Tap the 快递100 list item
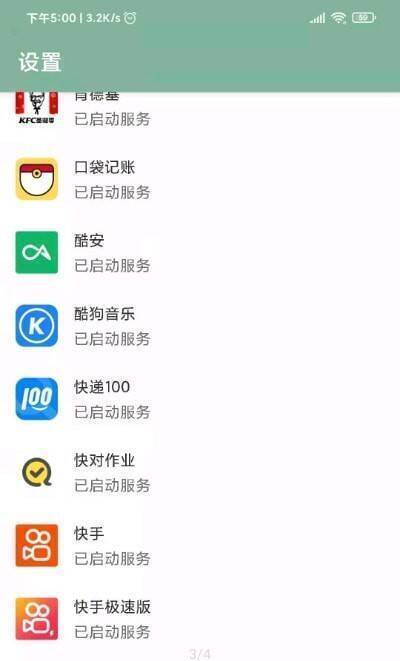The height and width of the screenshot is (661, 400). coord(200,399)
